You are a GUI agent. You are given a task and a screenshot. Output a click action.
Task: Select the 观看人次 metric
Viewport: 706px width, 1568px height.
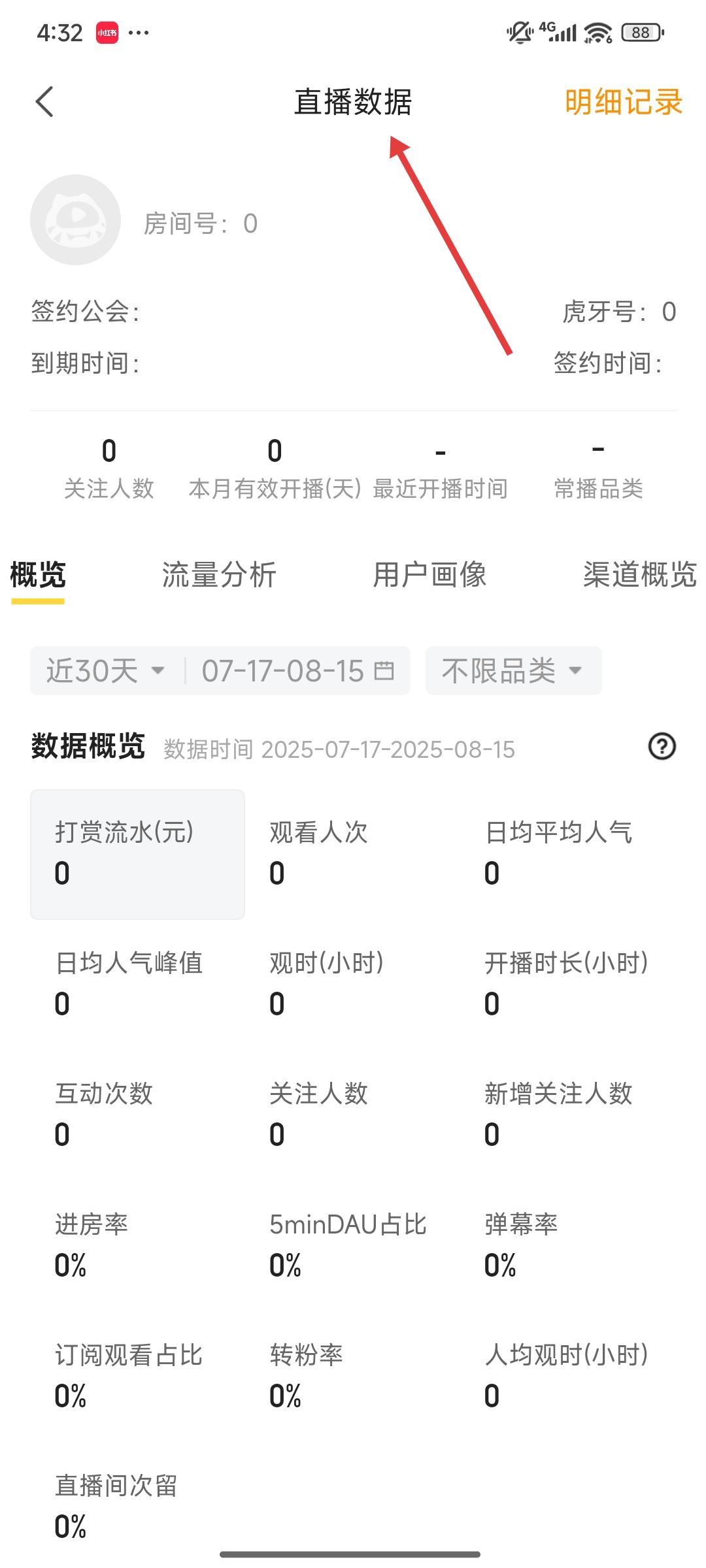tap(352, 854)
